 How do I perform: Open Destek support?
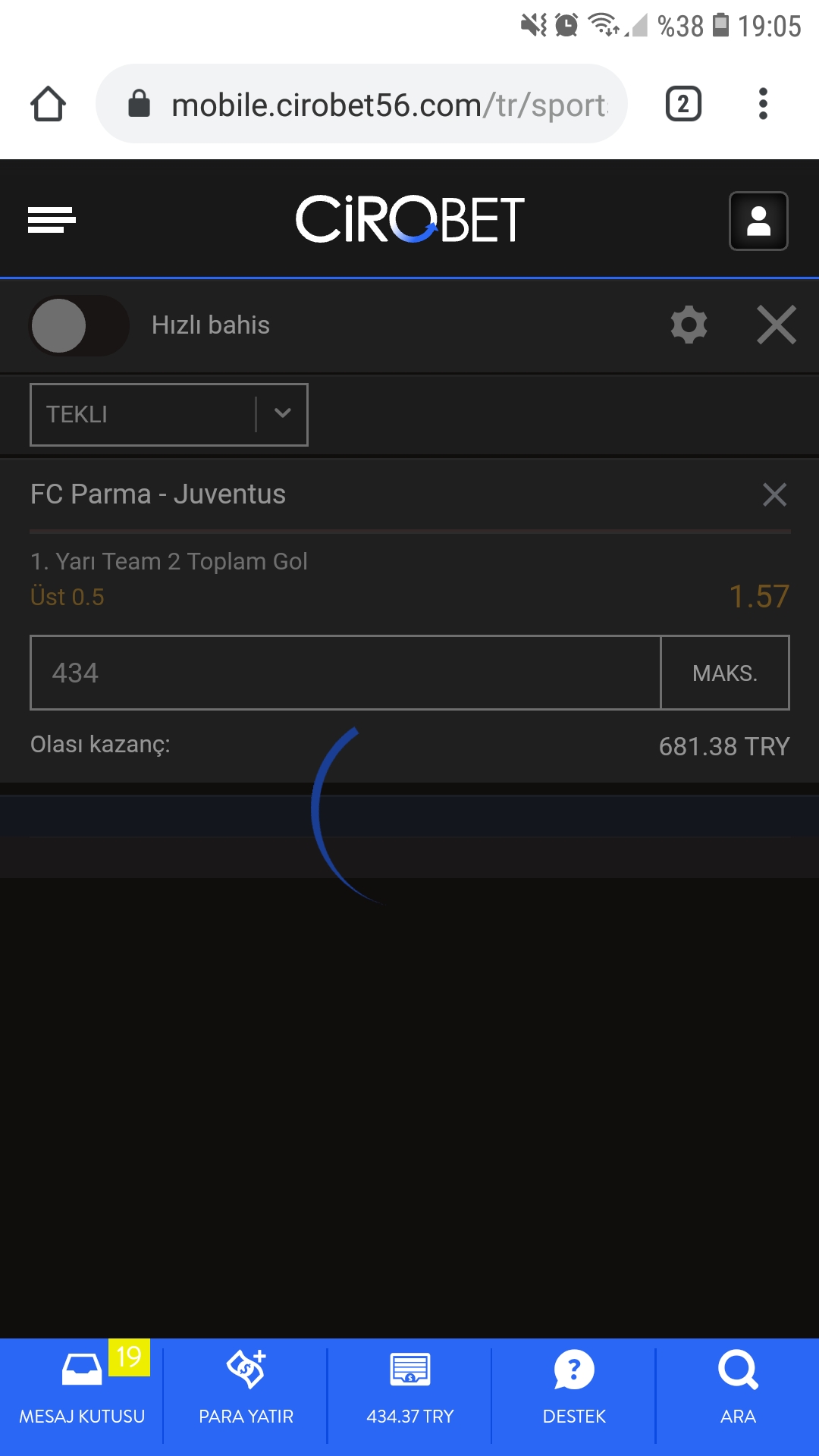574,1392
